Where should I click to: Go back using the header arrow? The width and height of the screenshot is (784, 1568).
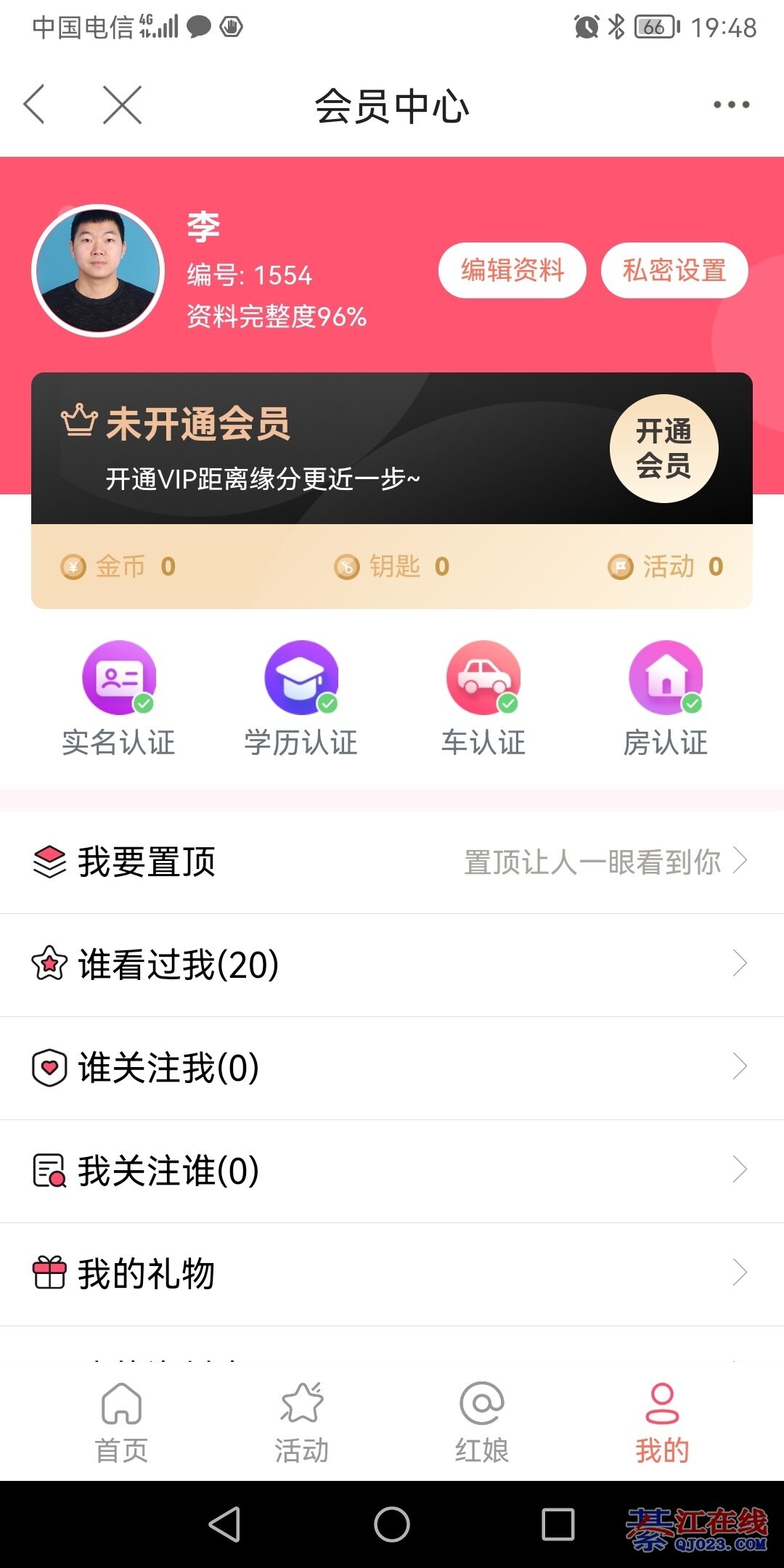(x=35, y=105)
